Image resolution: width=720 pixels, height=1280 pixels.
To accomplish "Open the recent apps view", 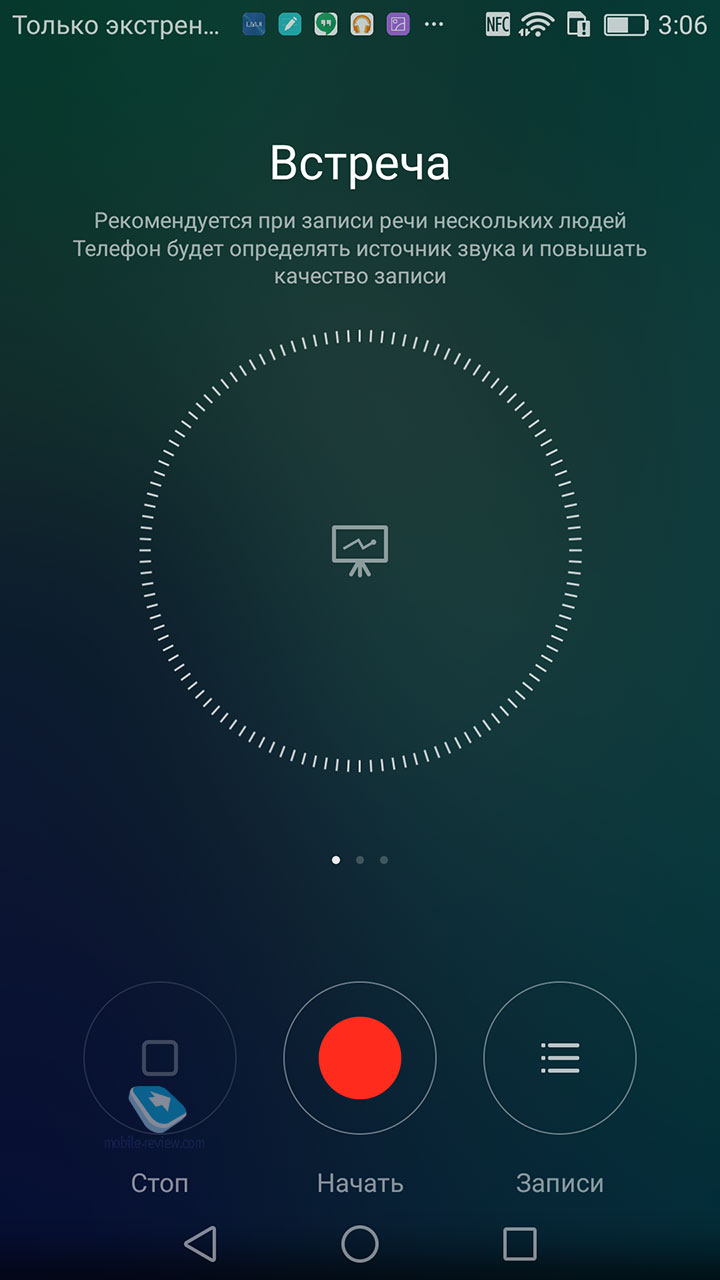I will (x=520, y=1244).
